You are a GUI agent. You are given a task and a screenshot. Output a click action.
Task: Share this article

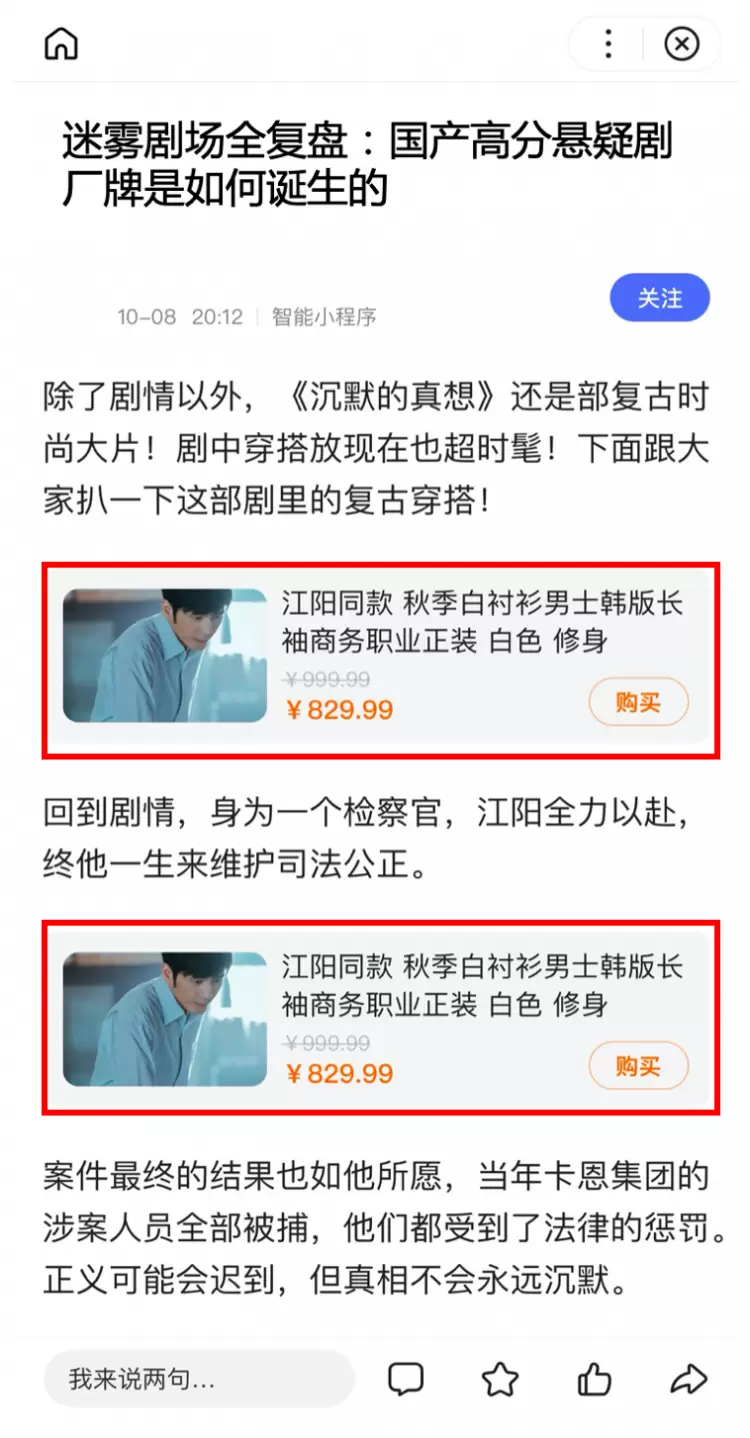tap(688, 1380)
